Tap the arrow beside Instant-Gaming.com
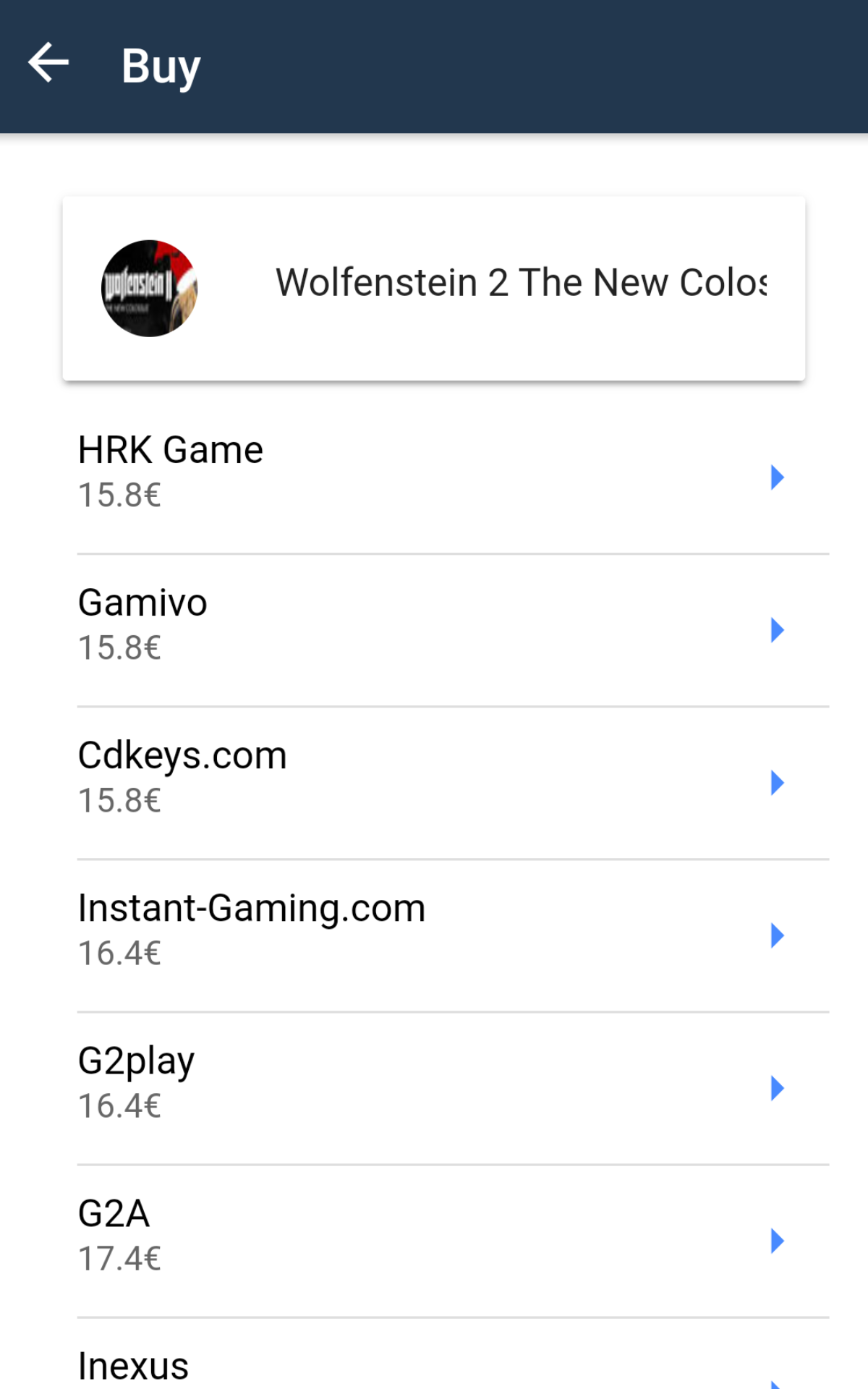868x1389 pixels. (776, 935)
